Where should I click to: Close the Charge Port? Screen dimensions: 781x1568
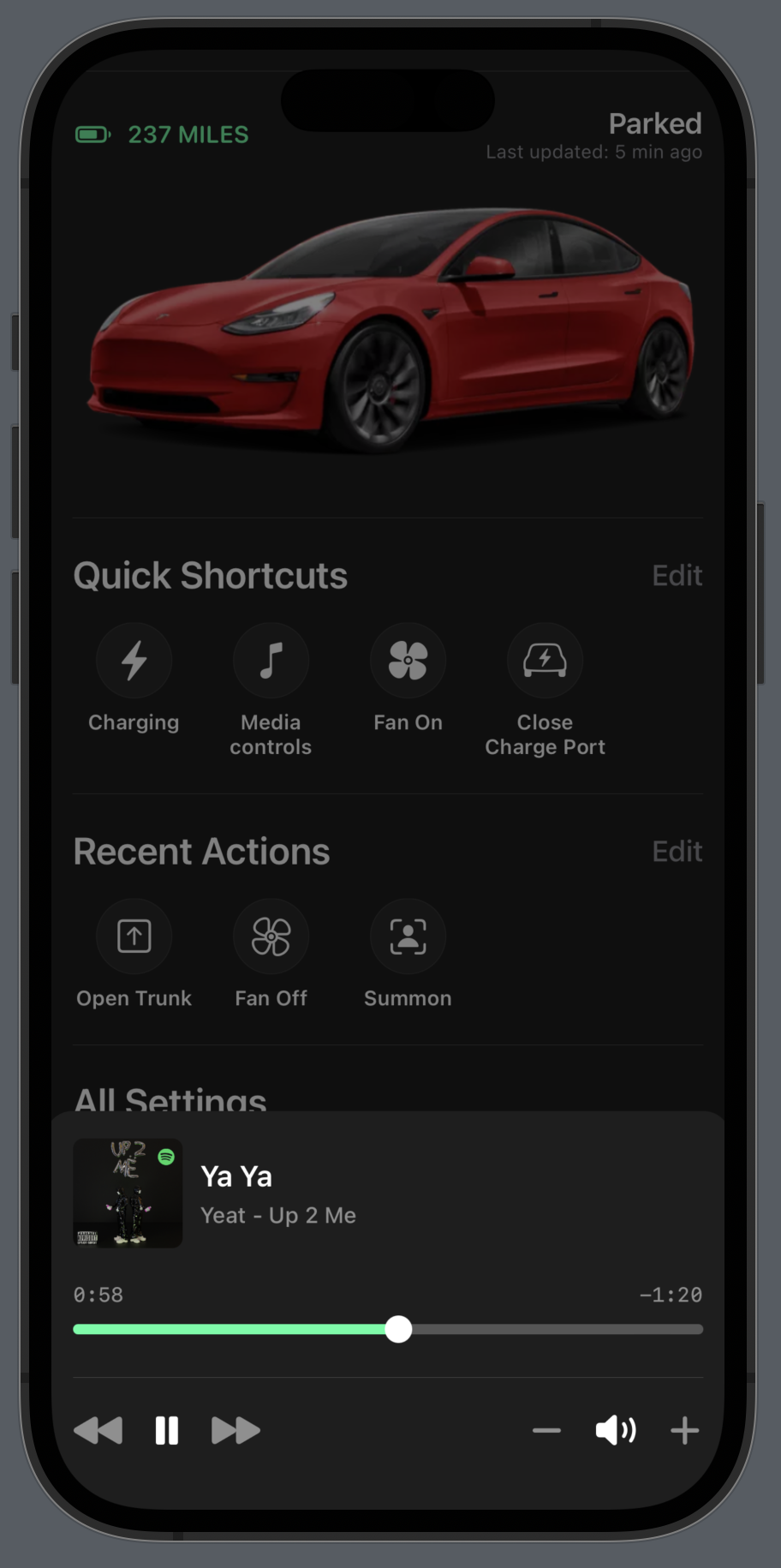click(x=545, y=661)
